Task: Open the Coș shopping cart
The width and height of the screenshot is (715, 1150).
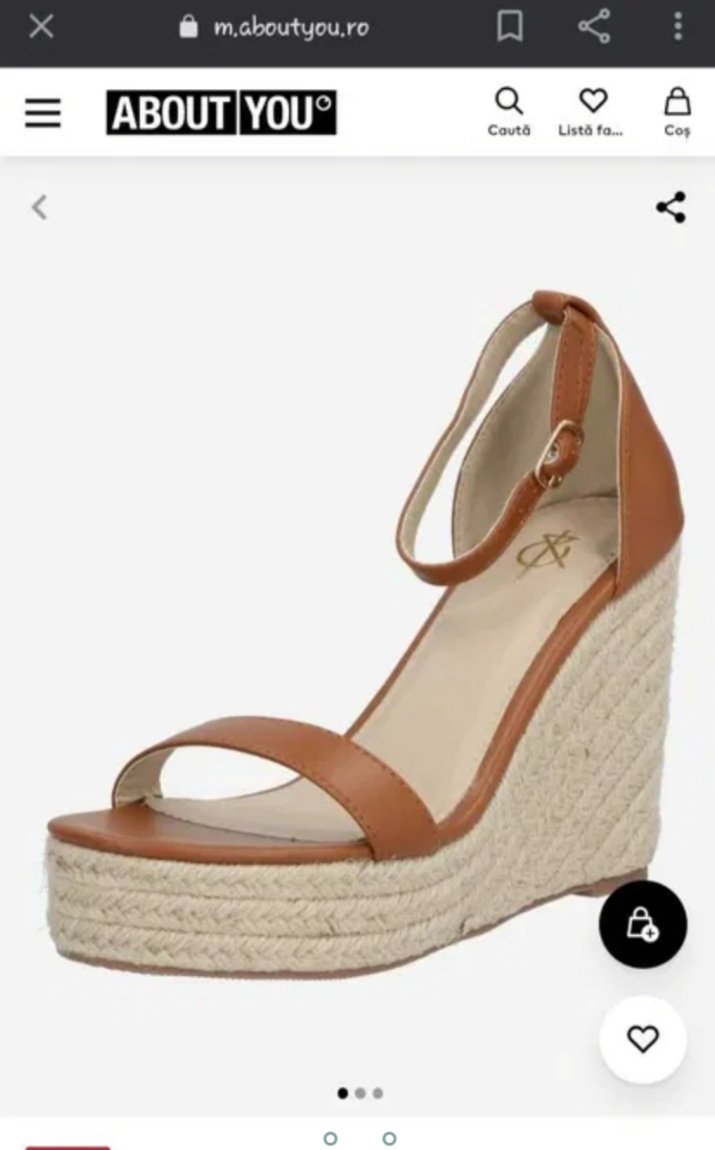Action: click(677, 112)
